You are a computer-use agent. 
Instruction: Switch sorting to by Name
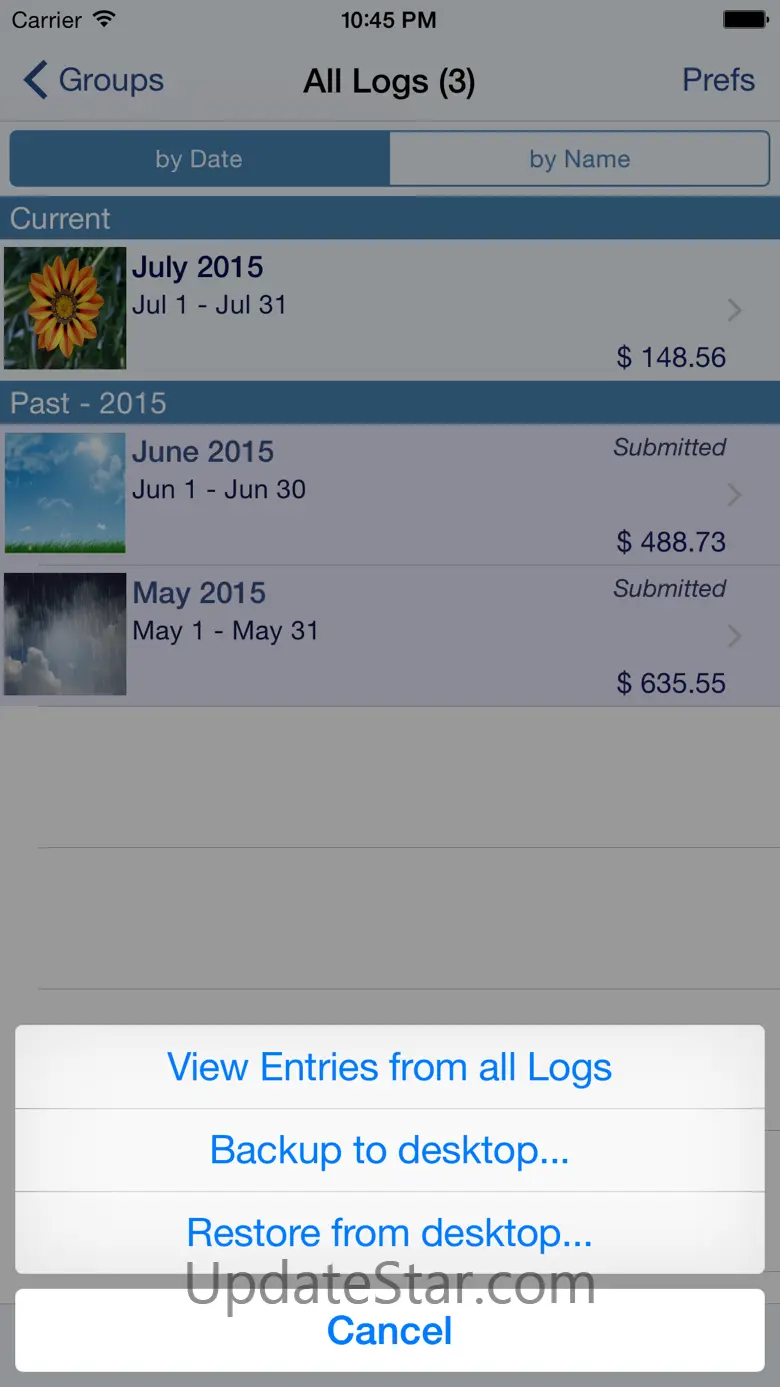coord(580,159)
